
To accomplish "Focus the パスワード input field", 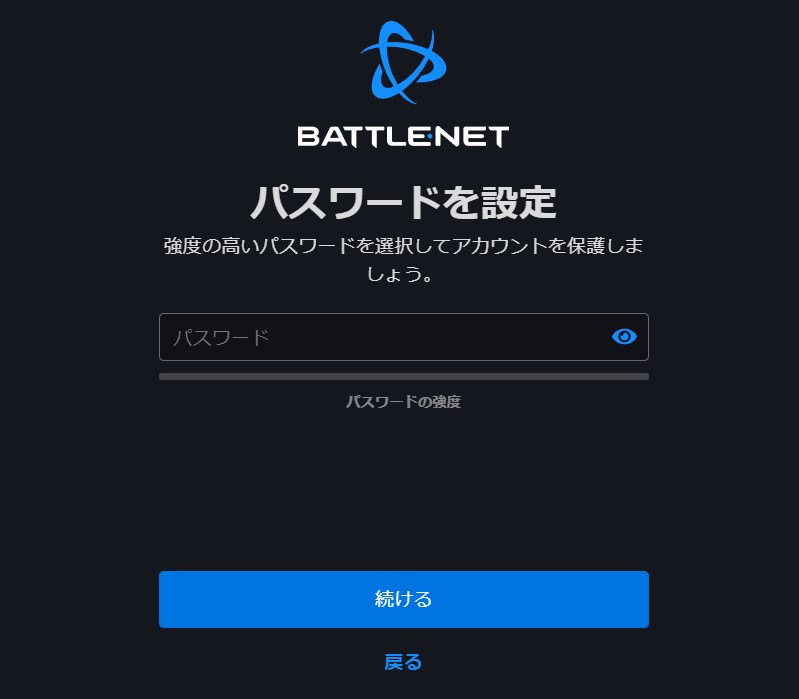I will click(x=380, y=337).
